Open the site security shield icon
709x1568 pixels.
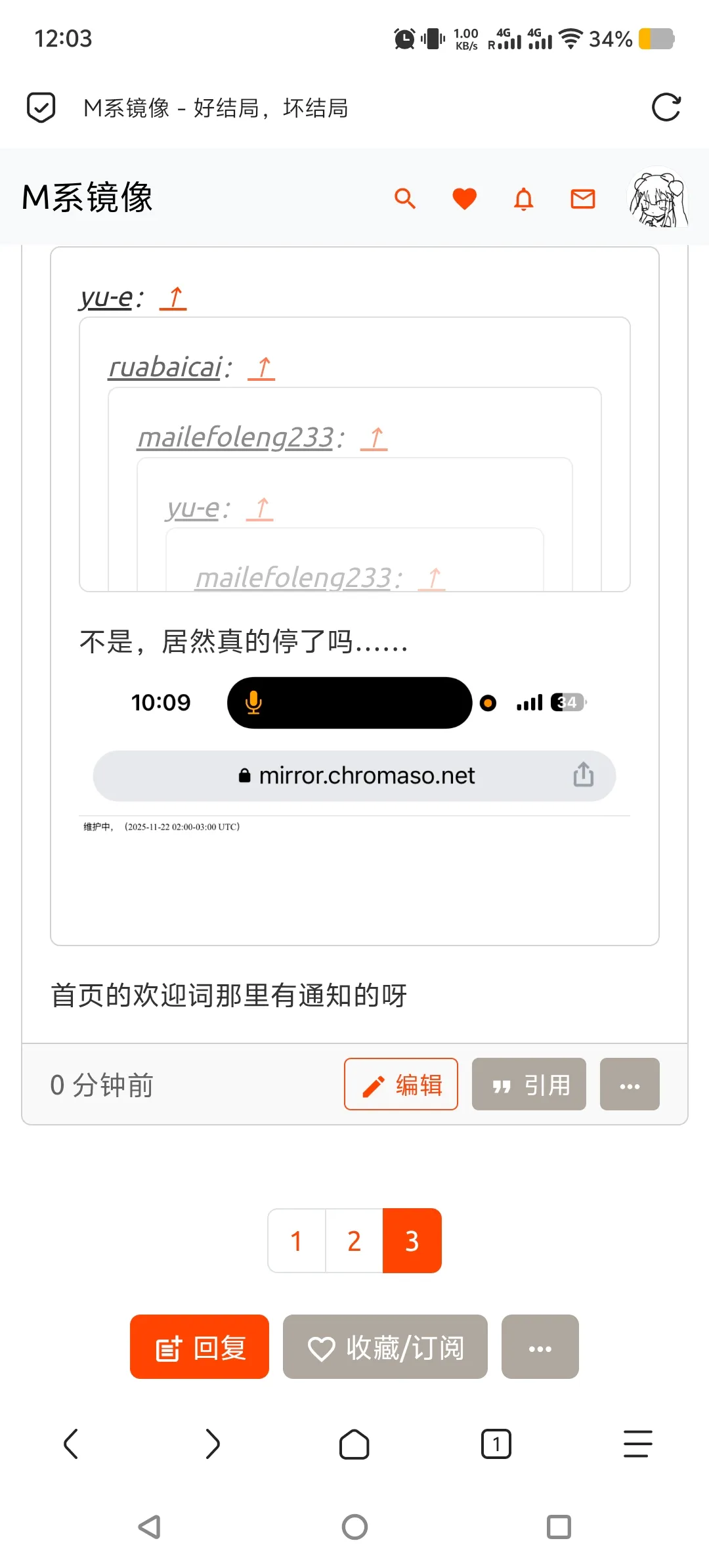[x=41, y=108]
